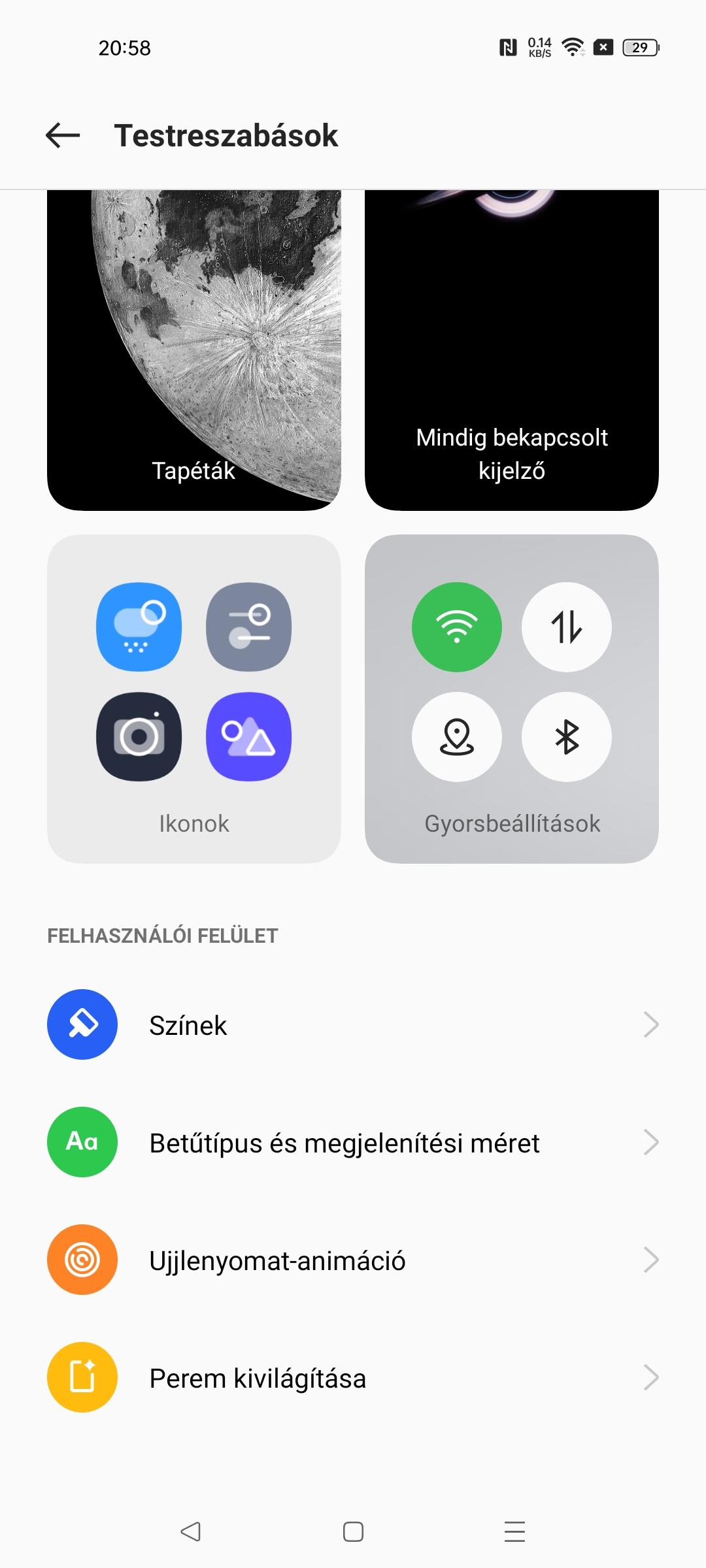This screenshot has width=706, height=1568.
Task: Open the Gyorsbeállítások card
Action: 512,699
